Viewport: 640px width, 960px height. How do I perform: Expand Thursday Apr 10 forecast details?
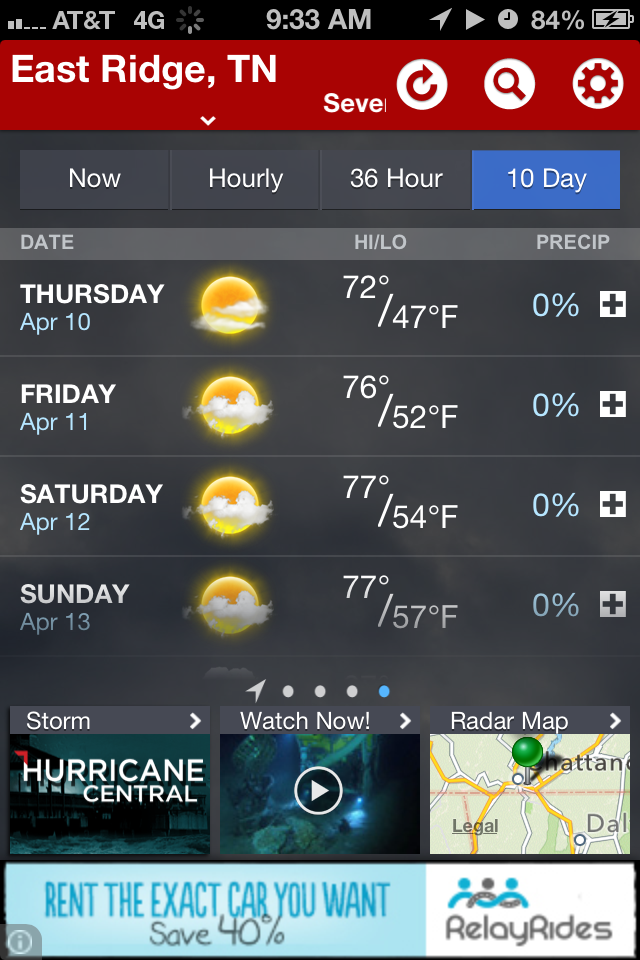click(612, 305)
